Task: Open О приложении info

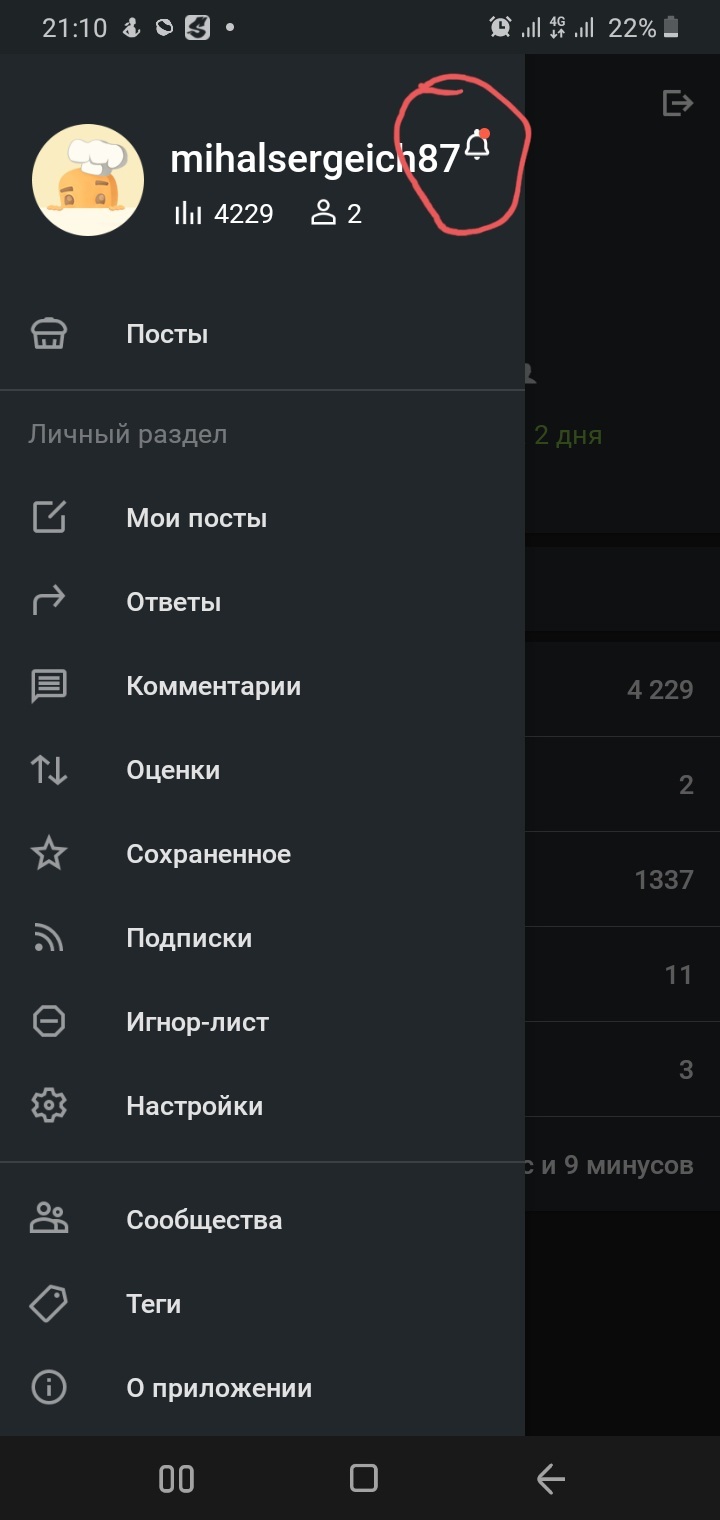Action: click(219, 1388)
